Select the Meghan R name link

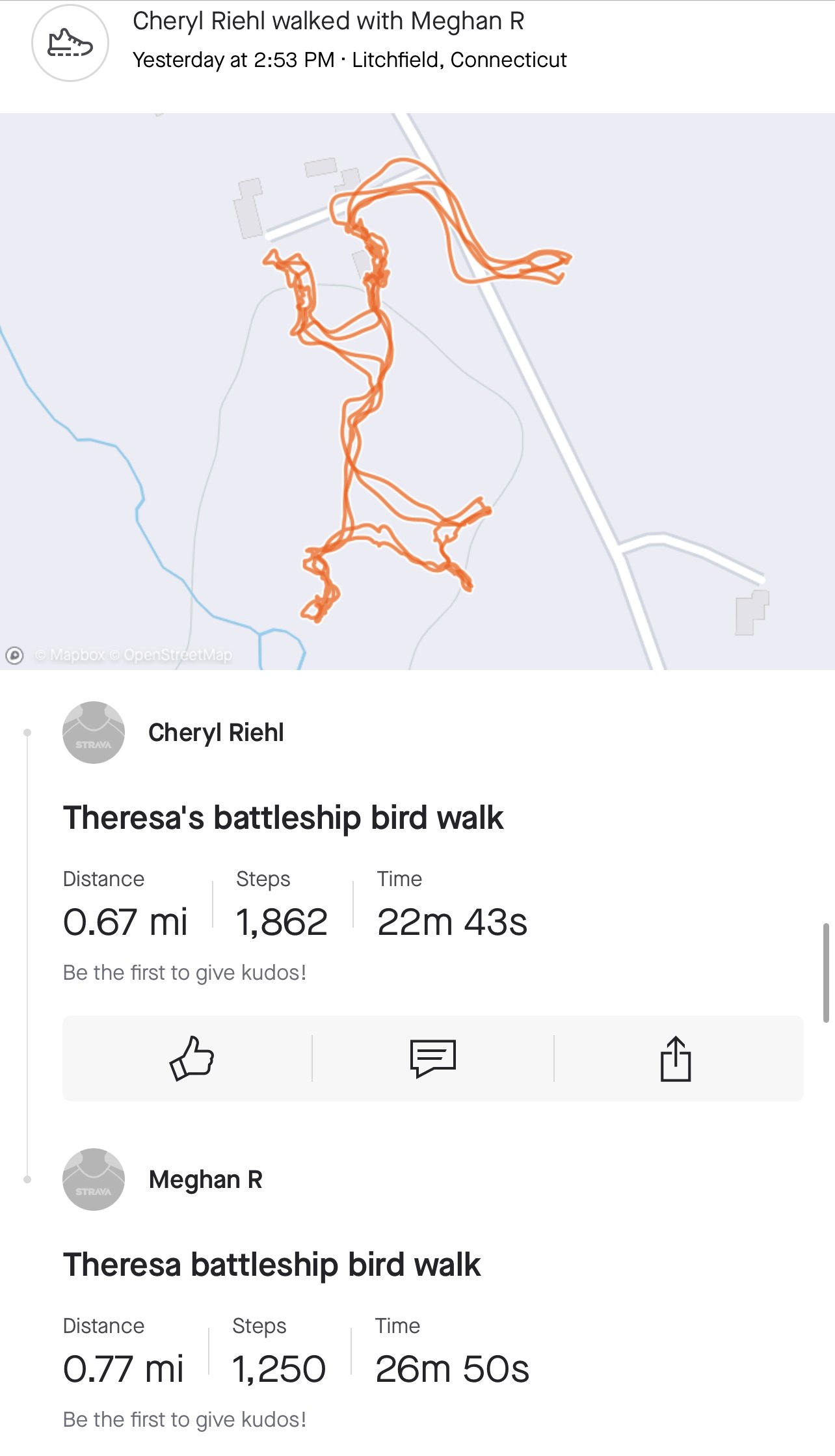[x=205, y=1180]
